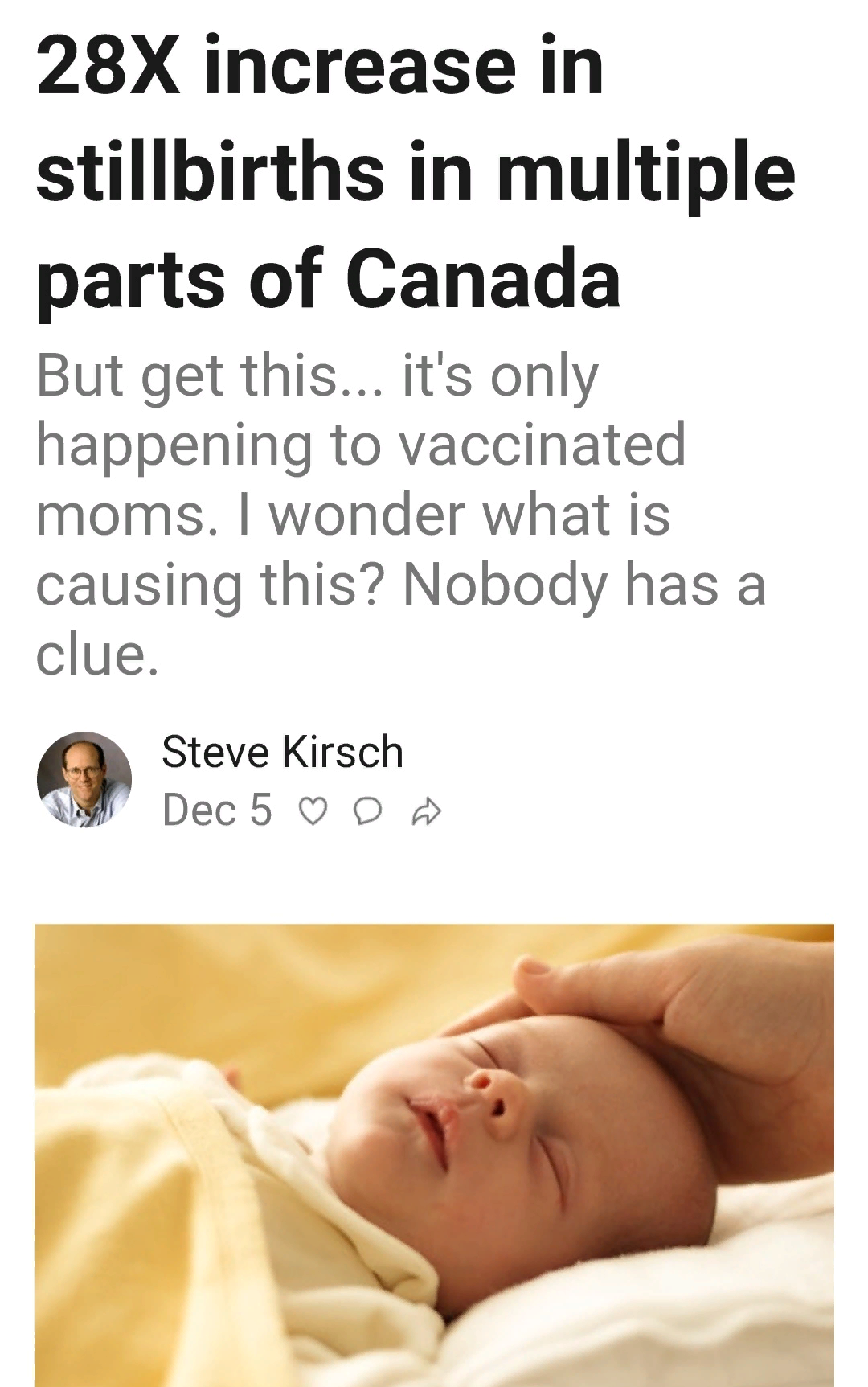The image size is (868, 1387).
Task: Open Steve Kirsch's author profile
Action: point(282,752)
